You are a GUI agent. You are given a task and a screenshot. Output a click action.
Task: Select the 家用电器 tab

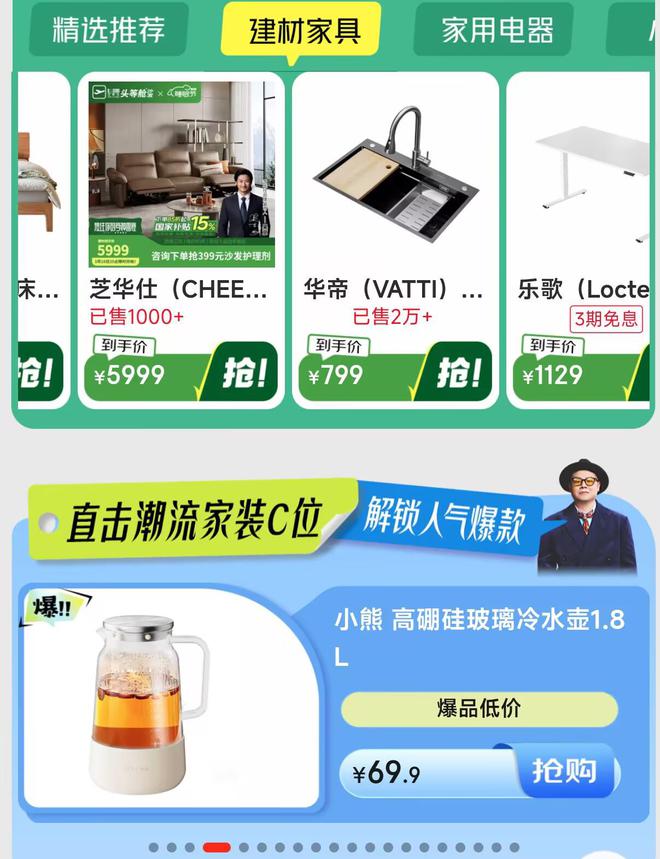497,30
